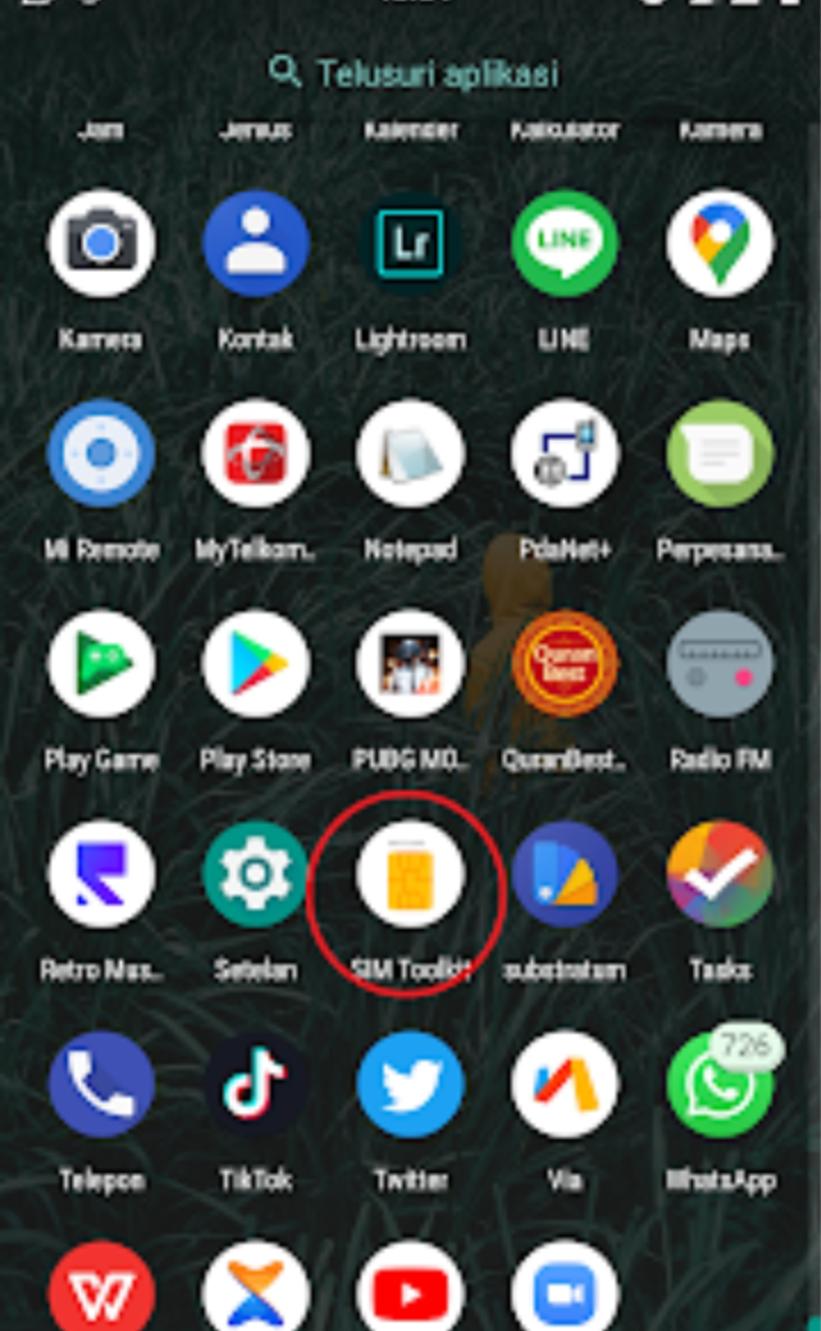Open the Tasks app

(719, 874)
